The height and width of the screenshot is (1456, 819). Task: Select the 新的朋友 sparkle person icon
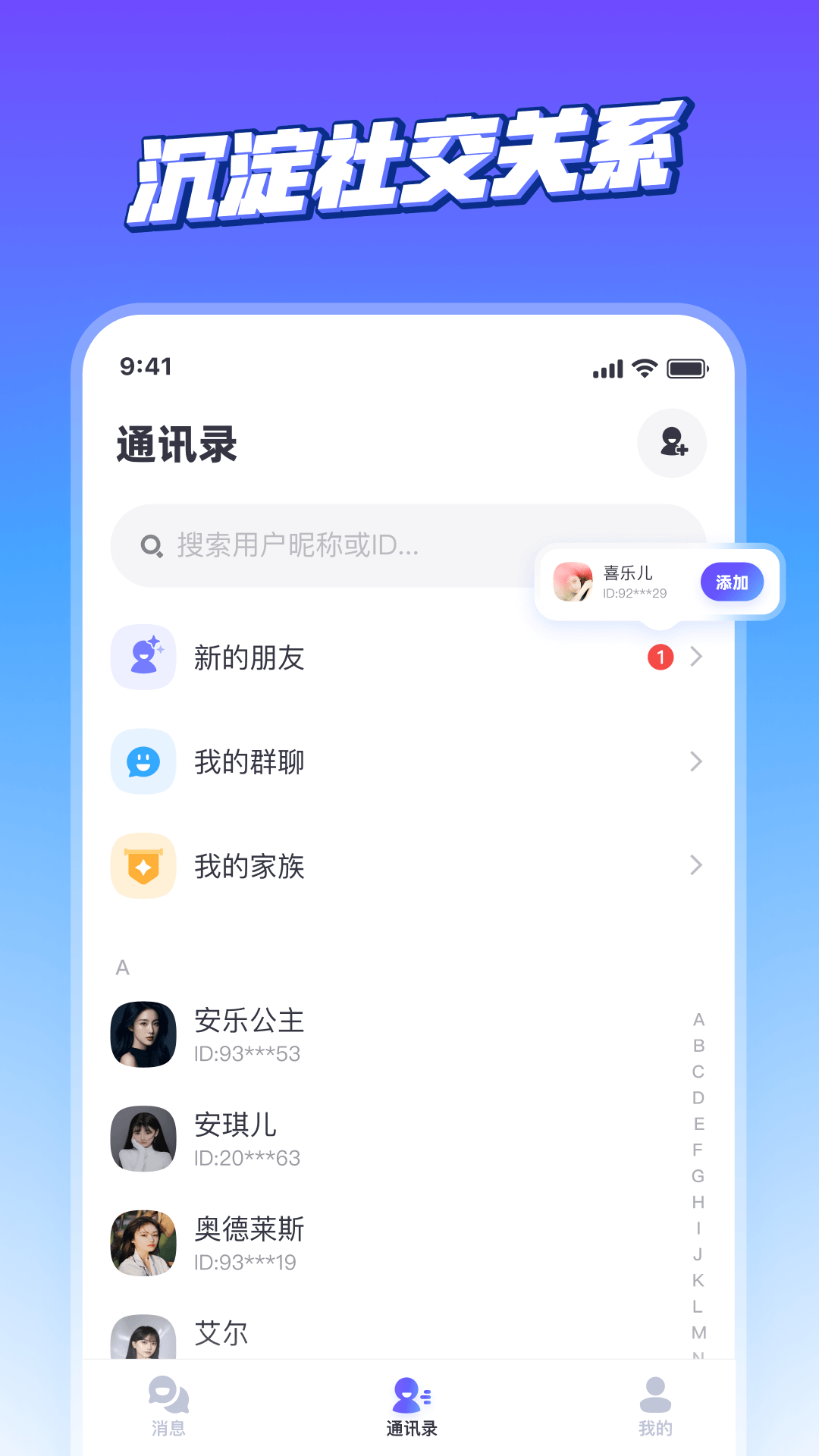(x=143, y=657)
